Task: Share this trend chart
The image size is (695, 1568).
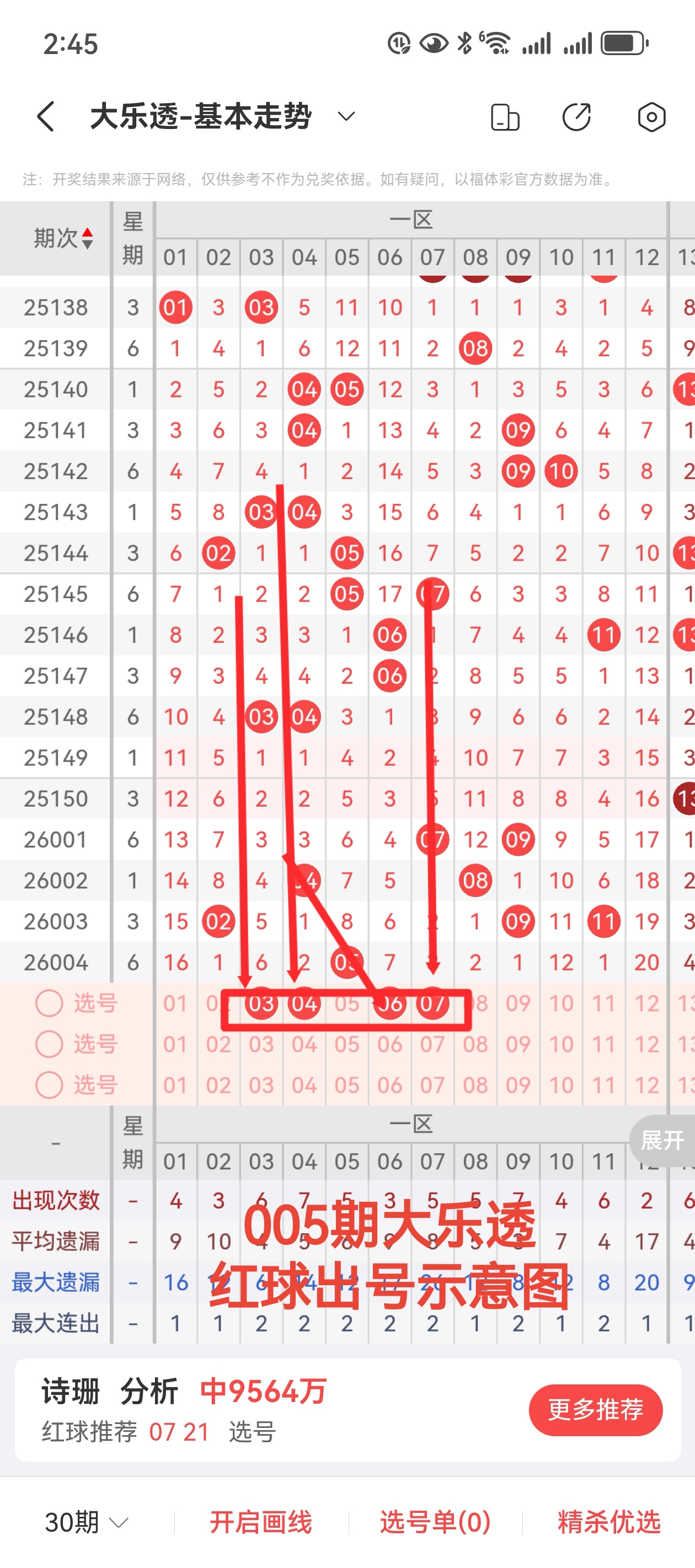Action: (576, 117)
